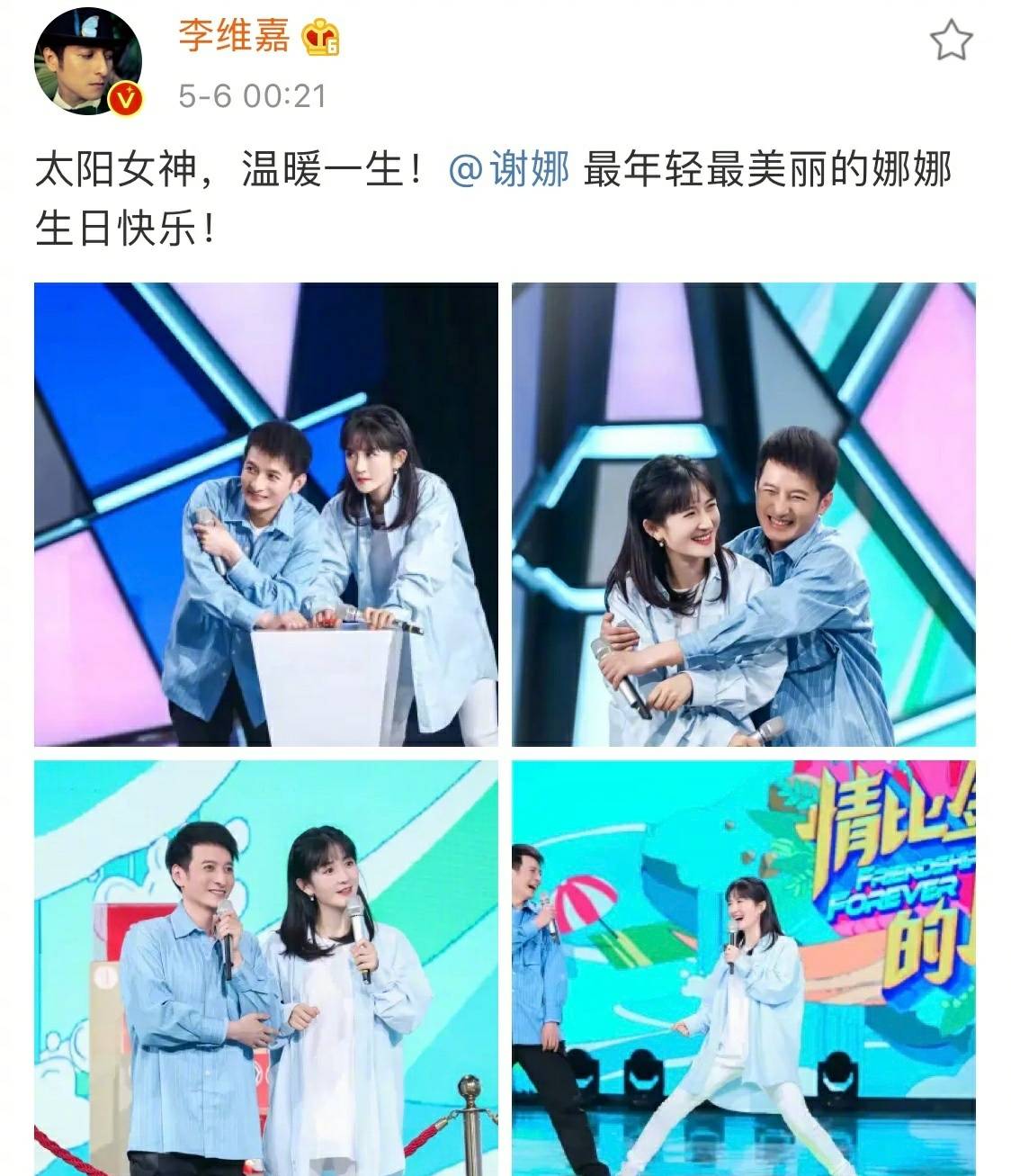Screen dimensions: 1011x1176
Task: Open the photo of two hosts holding microphones
Action: click(x=265, y=967)
